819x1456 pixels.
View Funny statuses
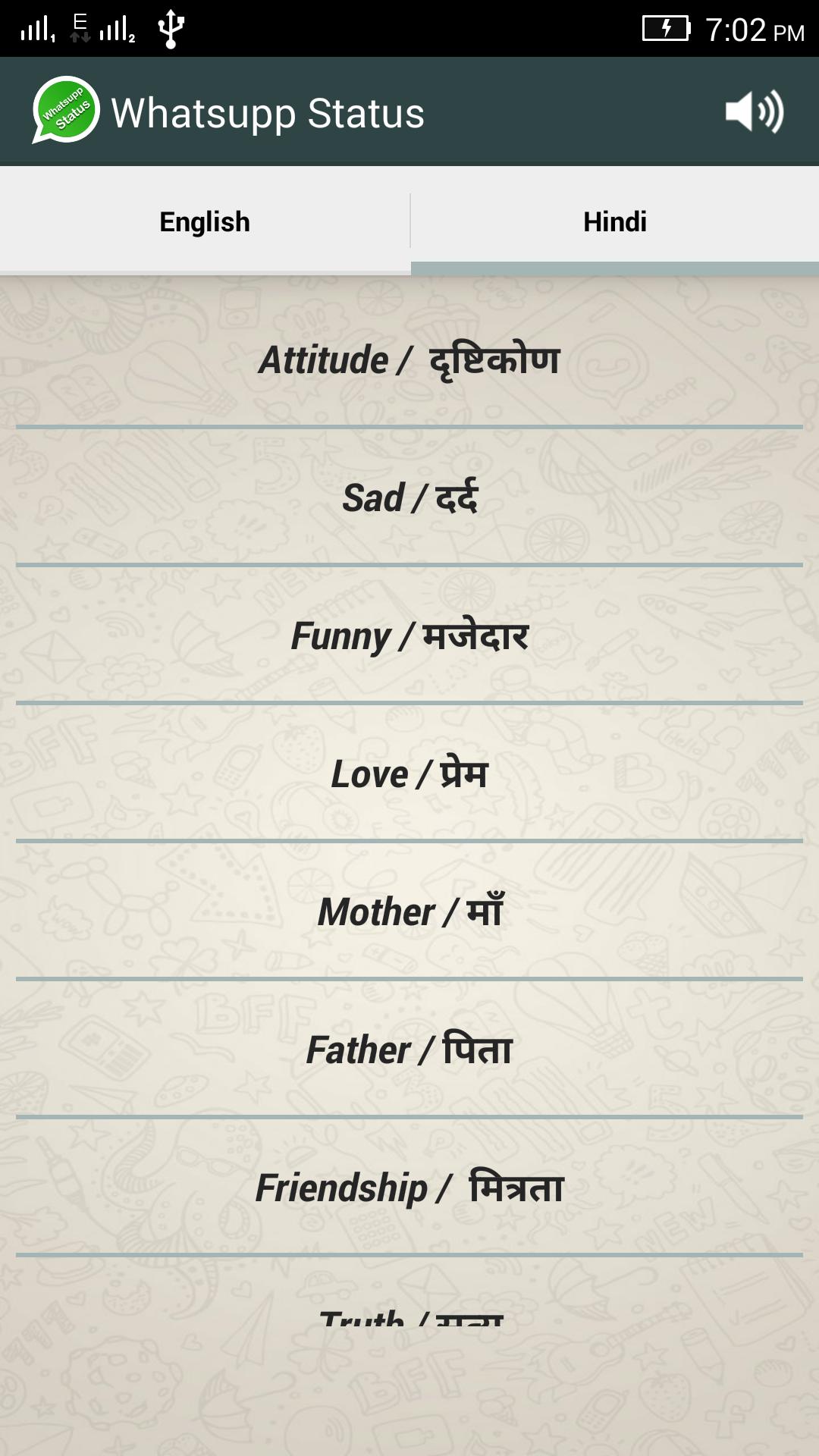pyautogui.click(x=409, y=635)
